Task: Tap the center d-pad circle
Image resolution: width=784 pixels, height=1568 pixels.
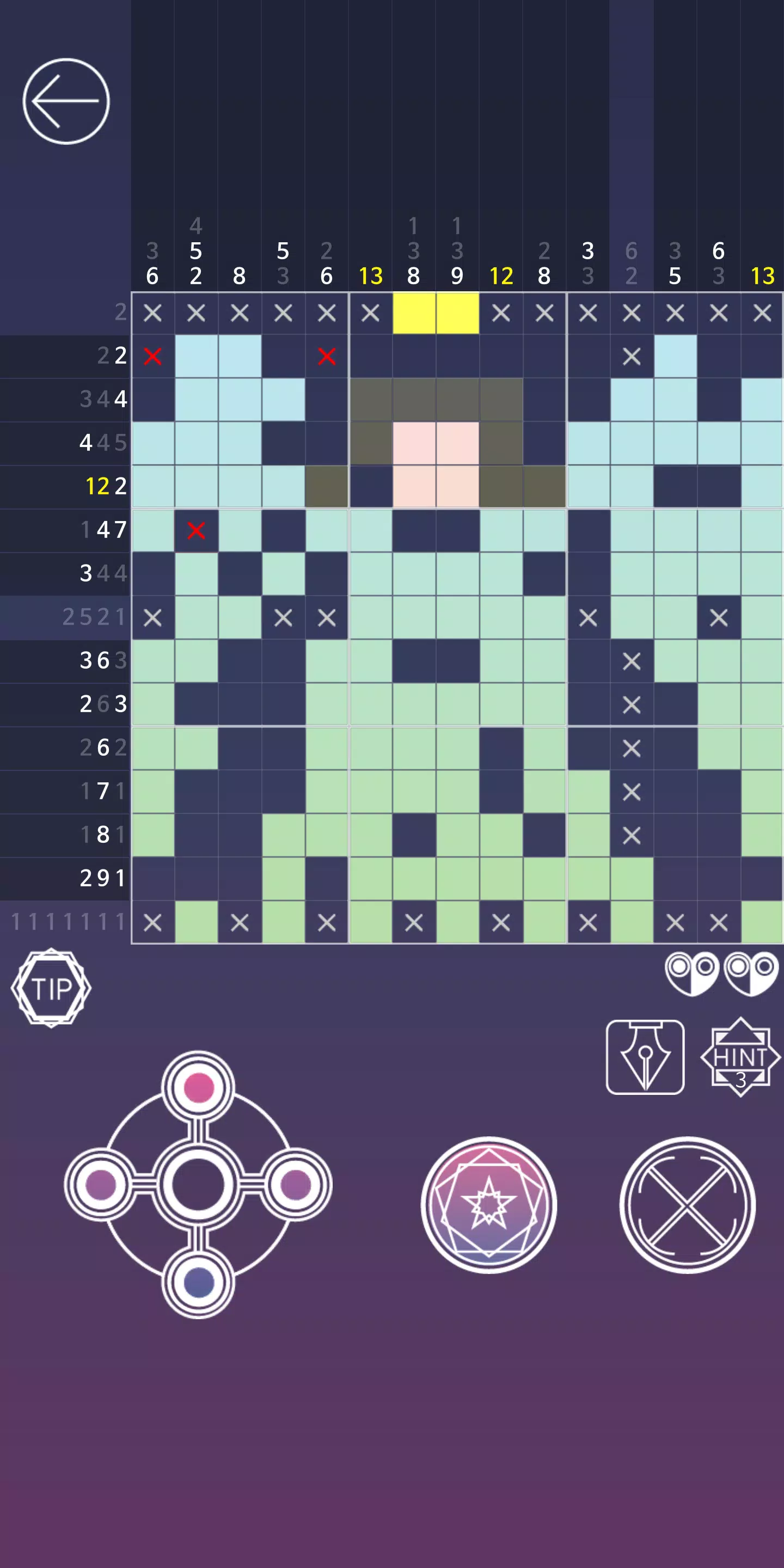Action: 198,1185
